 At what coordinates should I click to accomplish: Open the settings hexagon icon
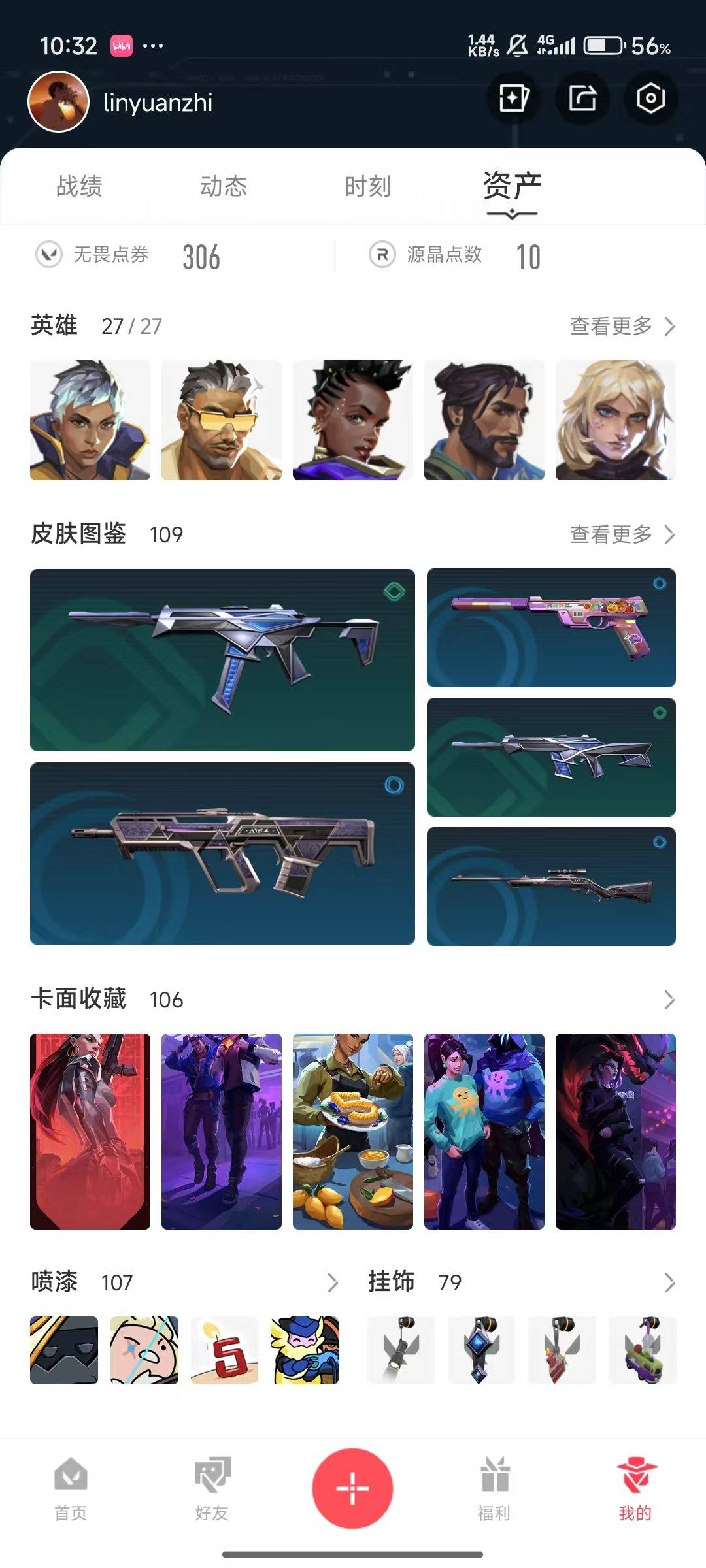[x=650, y=99]
